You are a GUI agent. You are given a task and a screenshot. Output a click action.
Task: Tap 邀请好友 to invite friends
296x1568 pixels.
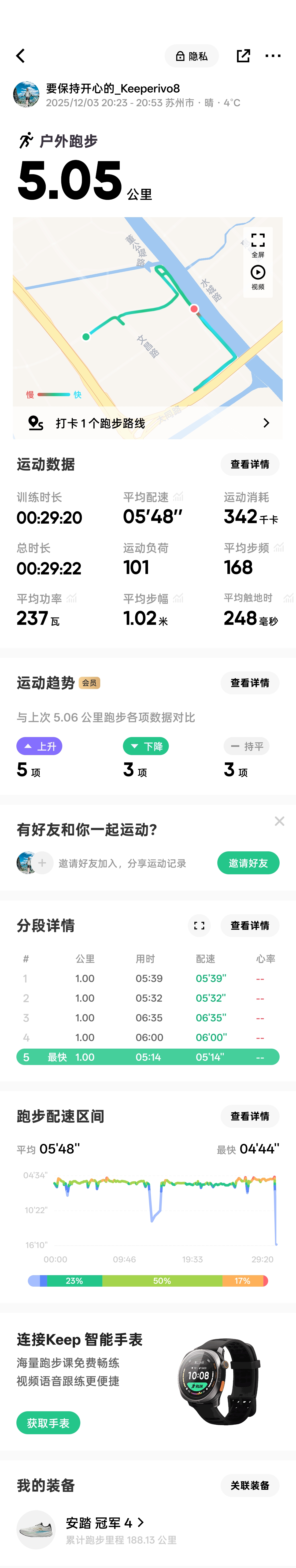(x=248, y=863)
